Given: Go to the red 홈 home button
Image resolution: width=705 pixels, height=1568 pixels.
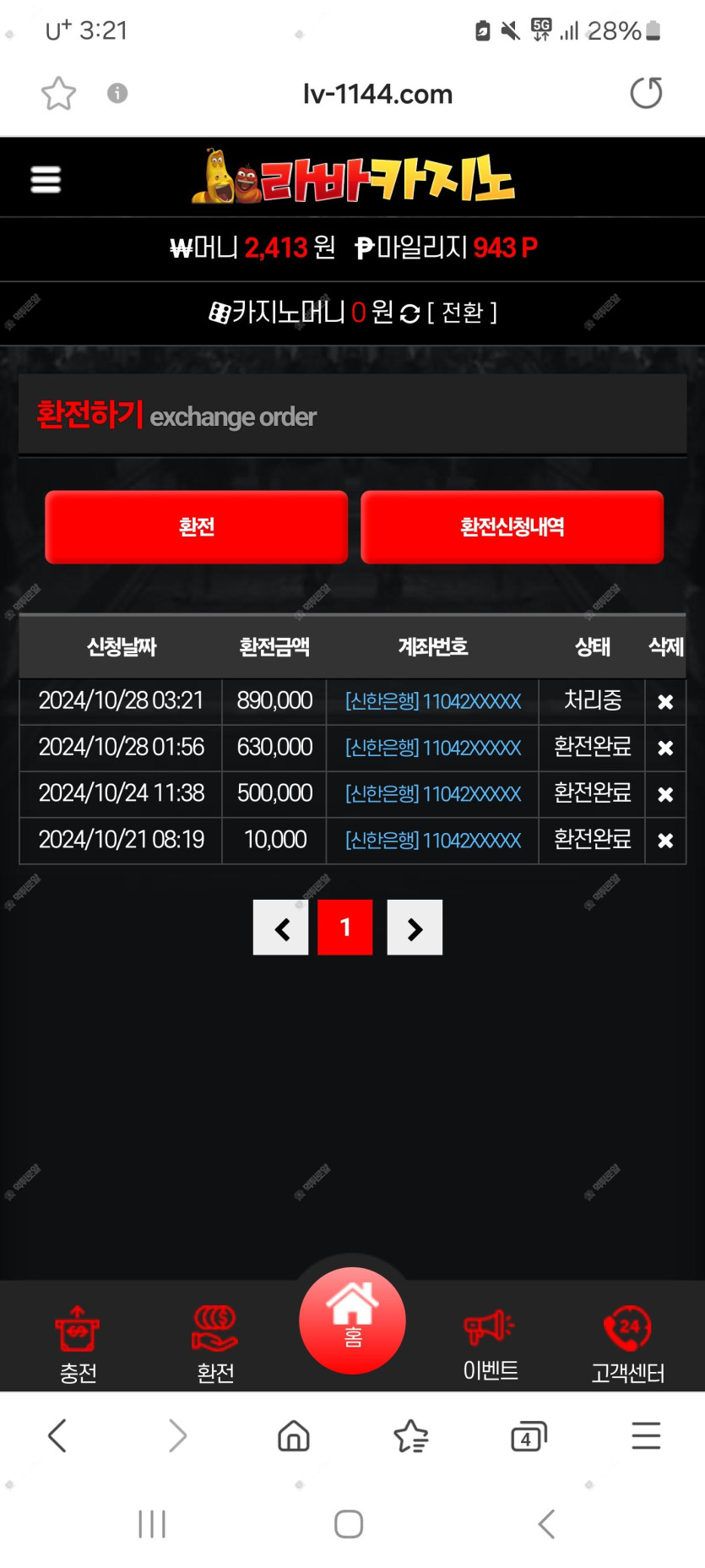Looking at the screenshot, I should point(352,1320).
